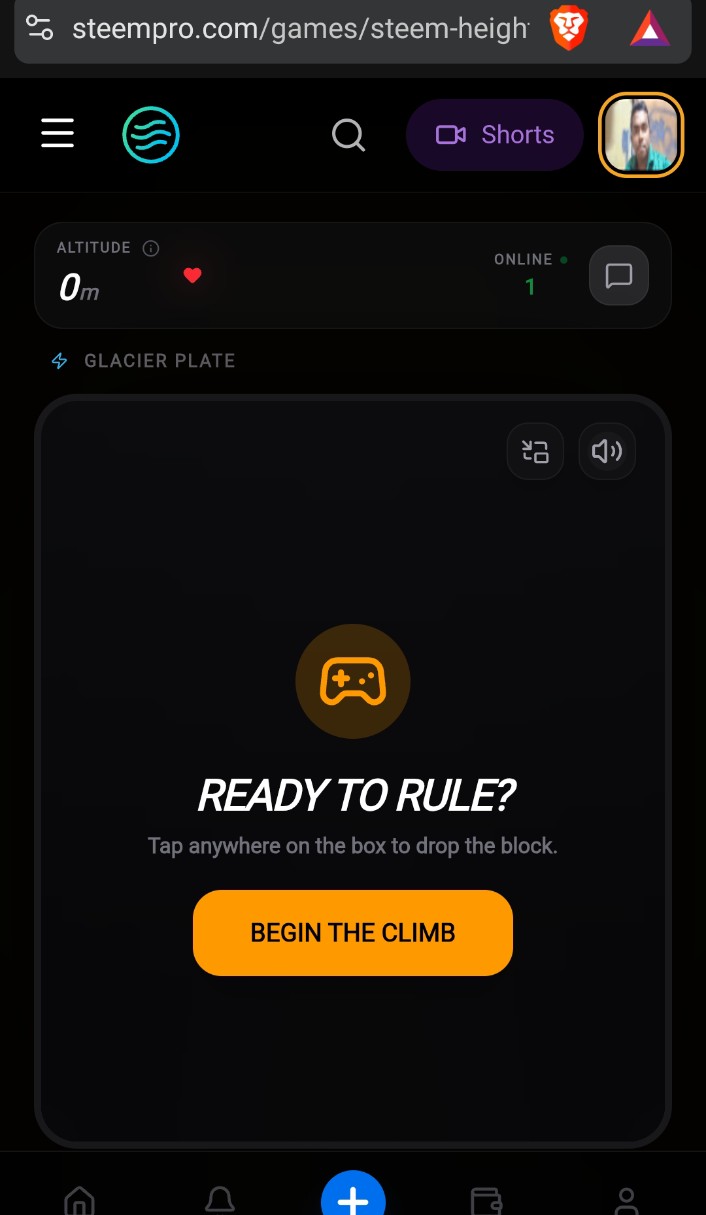The width and height of the screenshot is (706, 1215).
Task: Open the search icon
Action: (348, 135)
